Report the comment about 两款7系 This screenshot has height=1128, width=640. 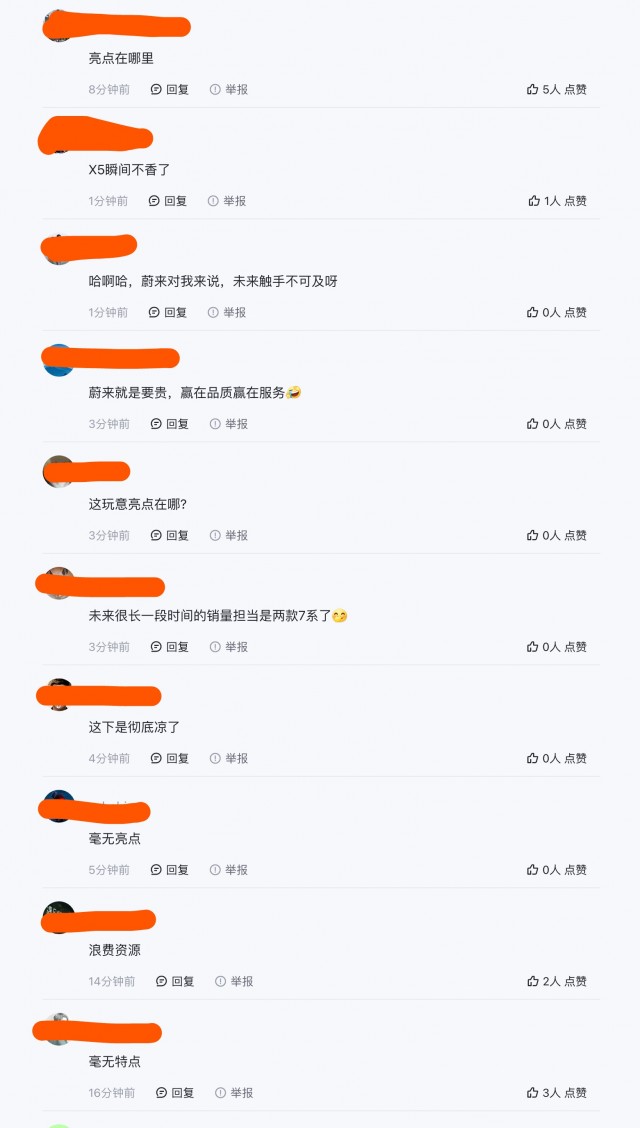229,647
